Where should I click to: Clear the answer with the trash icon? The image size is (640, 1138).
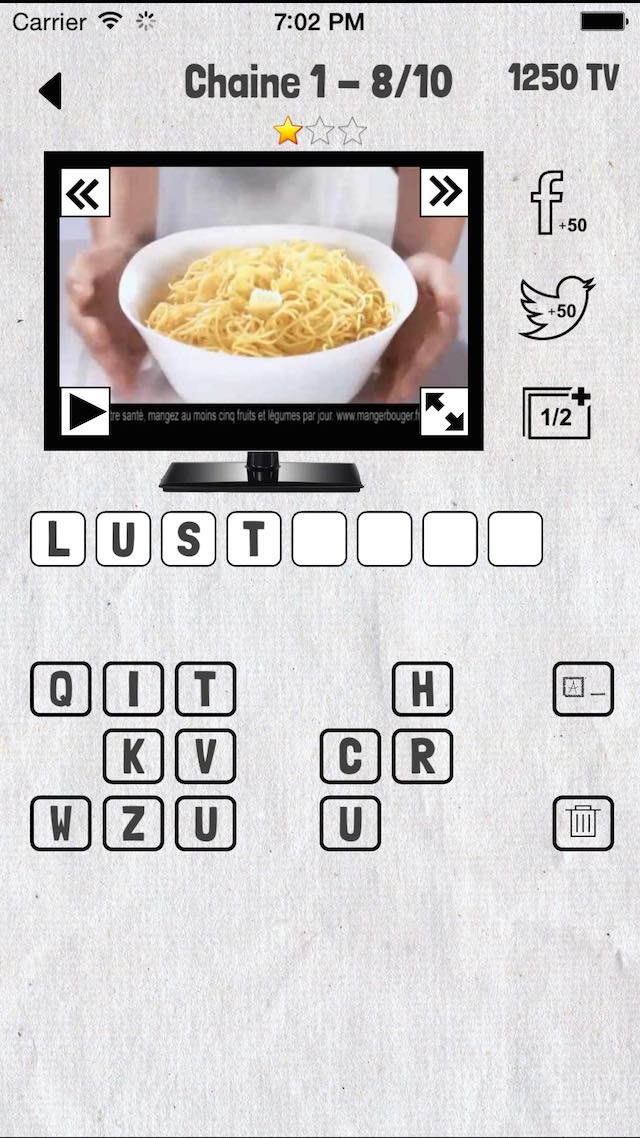coord(583,823)
